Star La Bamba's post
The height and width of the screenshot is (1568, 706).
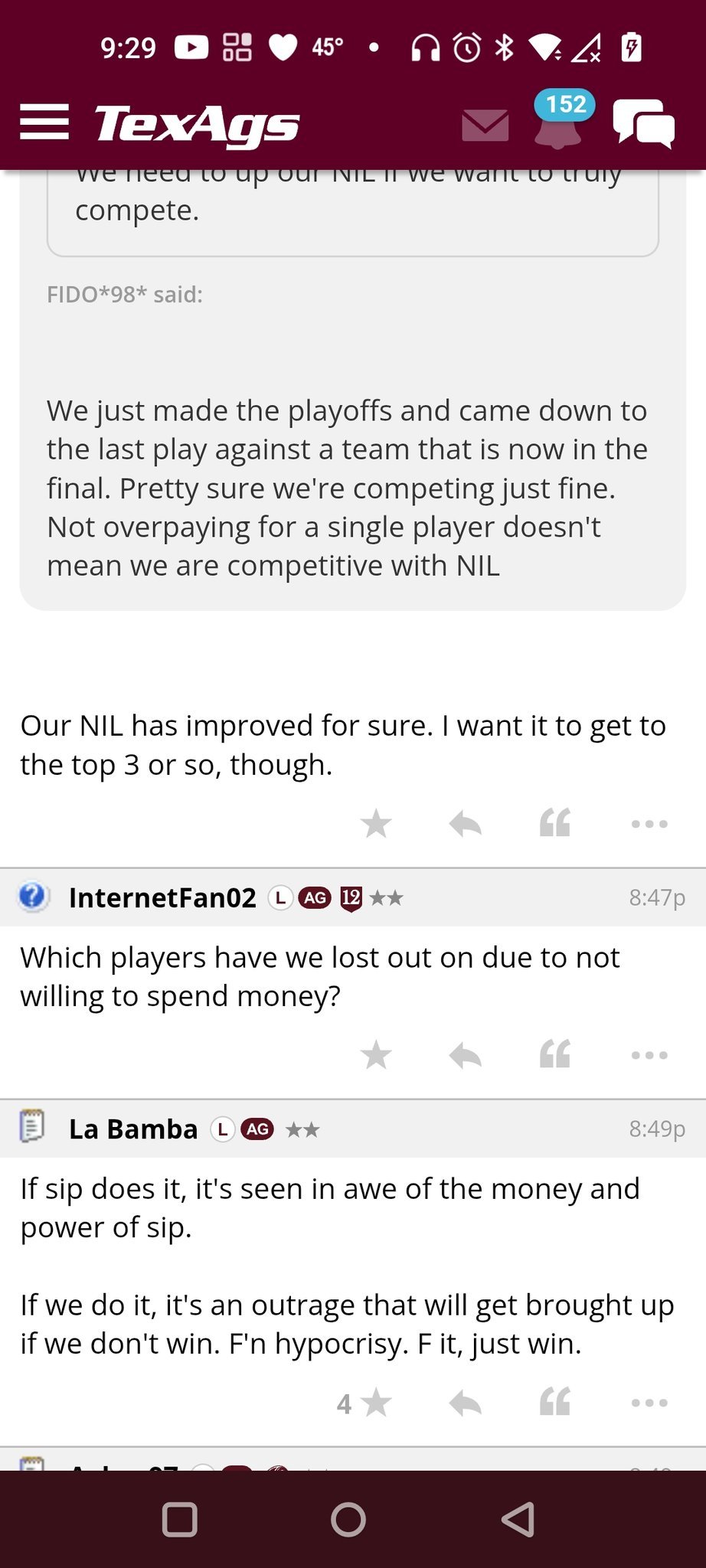point(374,1403)
